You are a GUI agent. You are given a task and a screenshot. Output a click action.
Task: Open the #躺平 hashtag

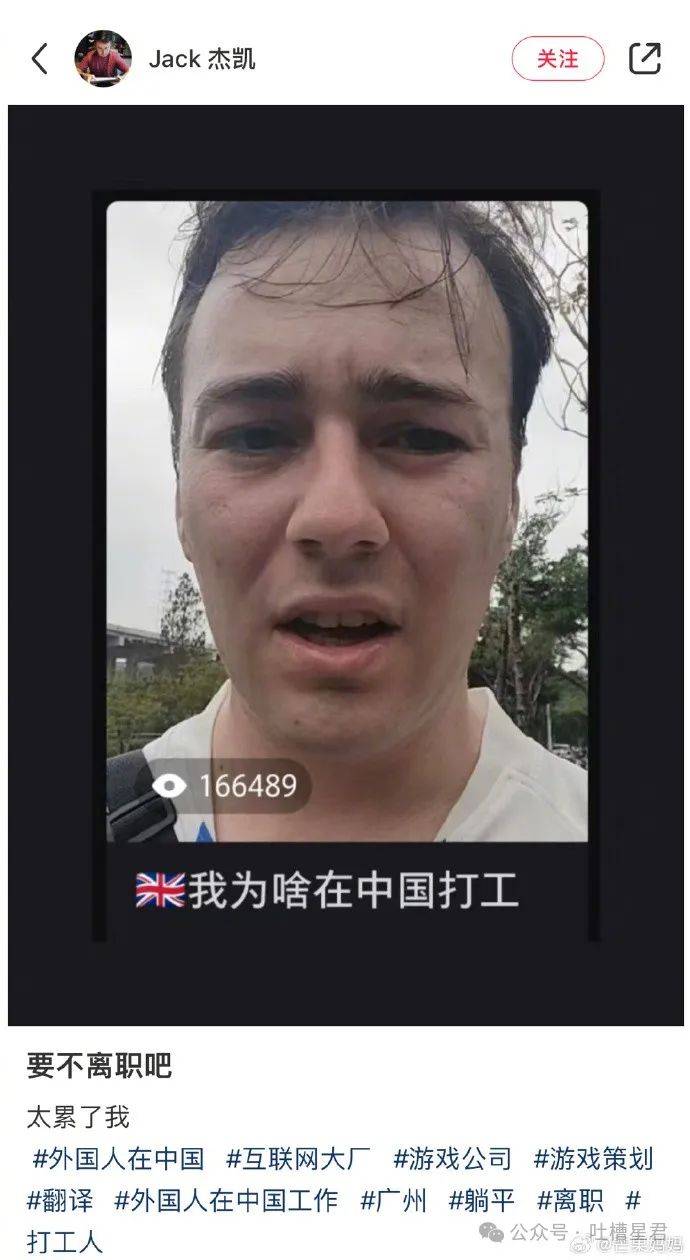pyautogui.click(x=482, y=1200)
